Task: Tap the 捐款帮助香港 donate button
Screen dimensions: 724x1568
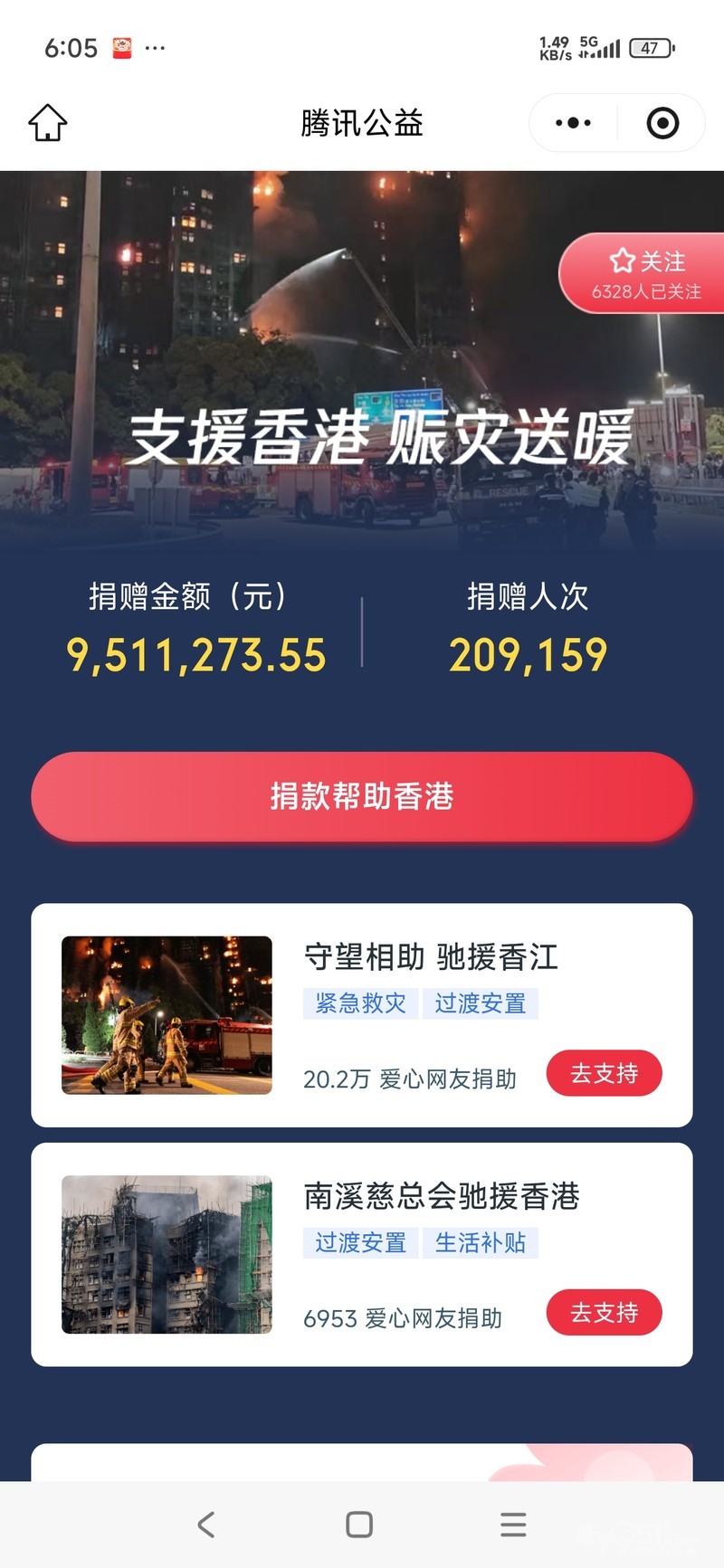Action: (x=362, y=796)
